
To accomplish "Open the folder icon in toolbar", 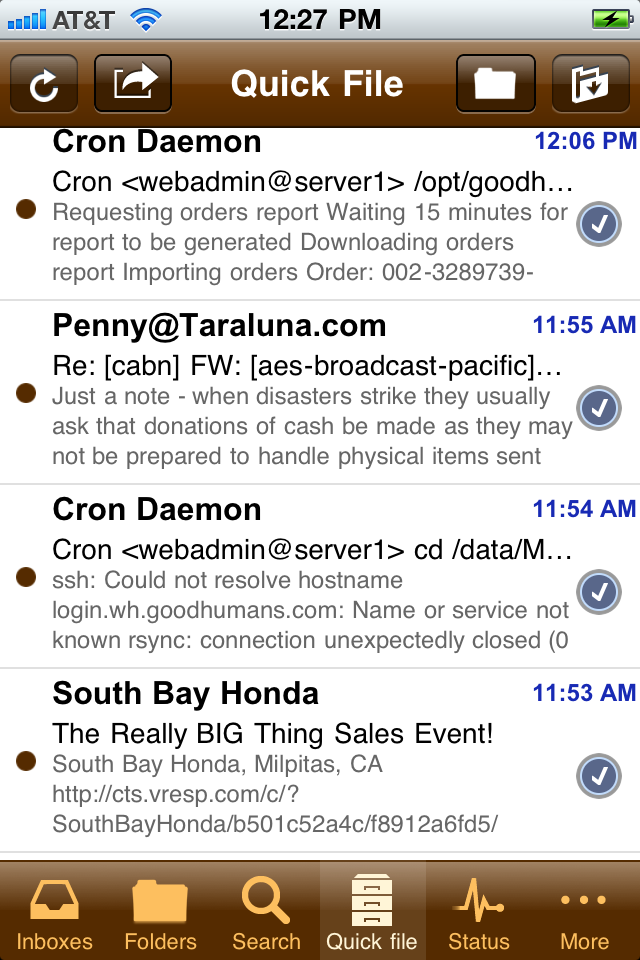I will [x=494, y=83].
